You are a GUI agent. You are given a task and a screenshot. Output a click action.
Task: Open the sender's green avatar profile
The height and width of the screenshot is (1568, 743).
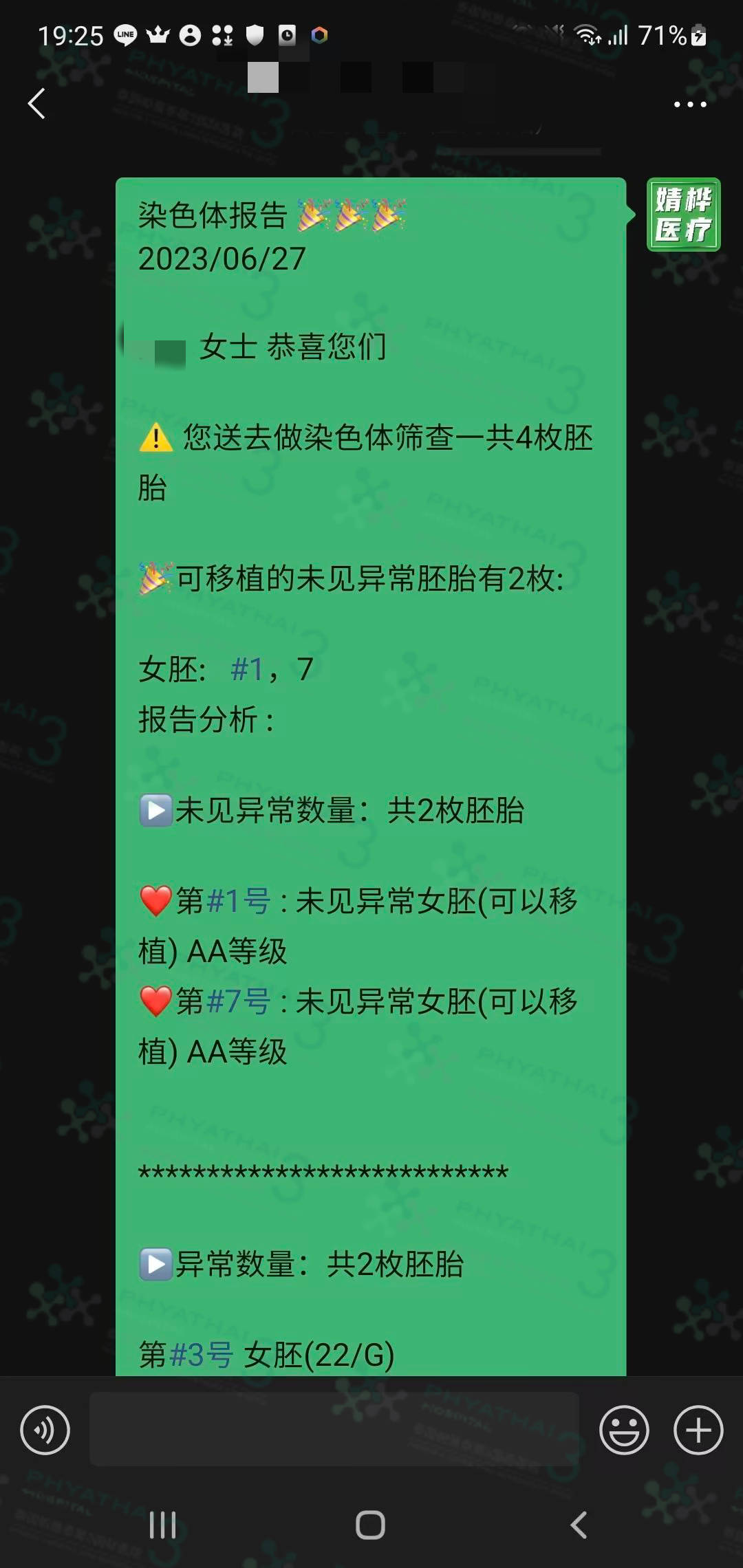683,215
